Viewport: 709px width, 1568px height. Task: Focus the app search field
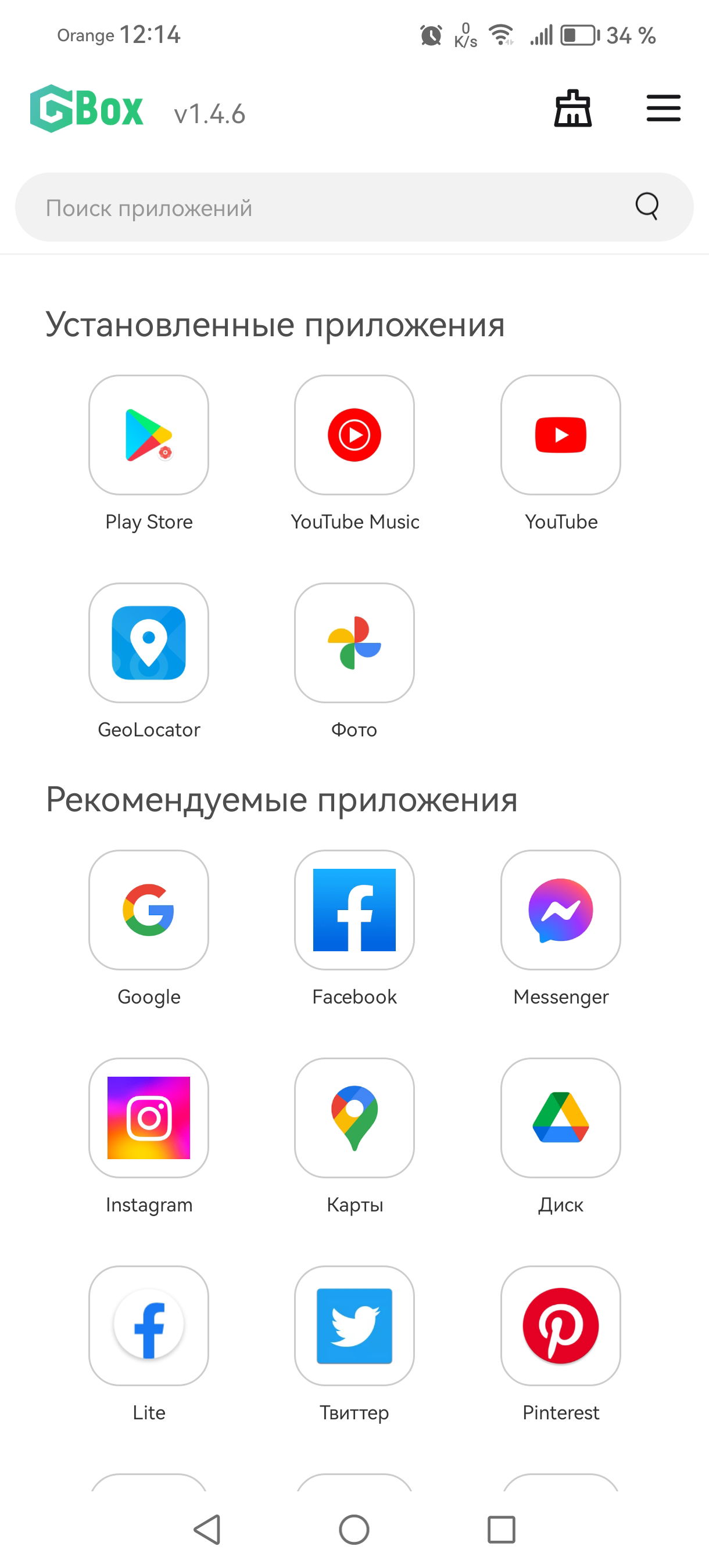[329, 207]
